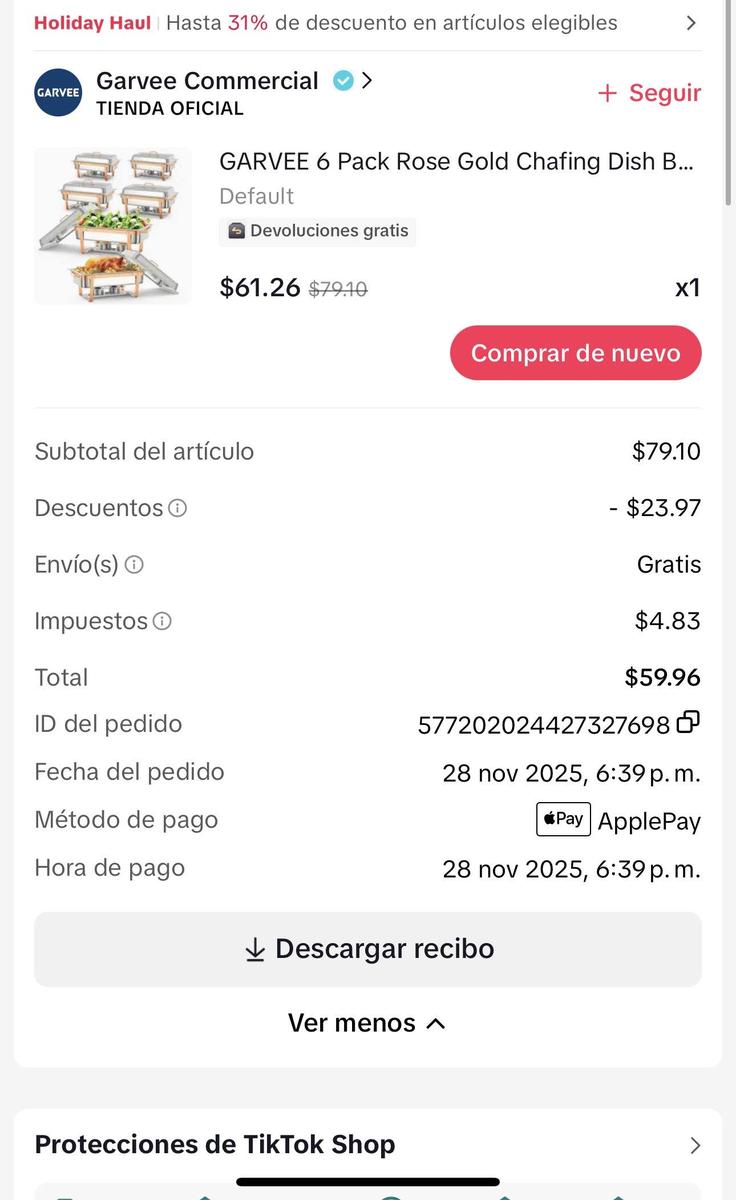Viewport: 736px width, 1200px height.
Task: Open the Garvee Commercial store page
Action: click(207, 81)
